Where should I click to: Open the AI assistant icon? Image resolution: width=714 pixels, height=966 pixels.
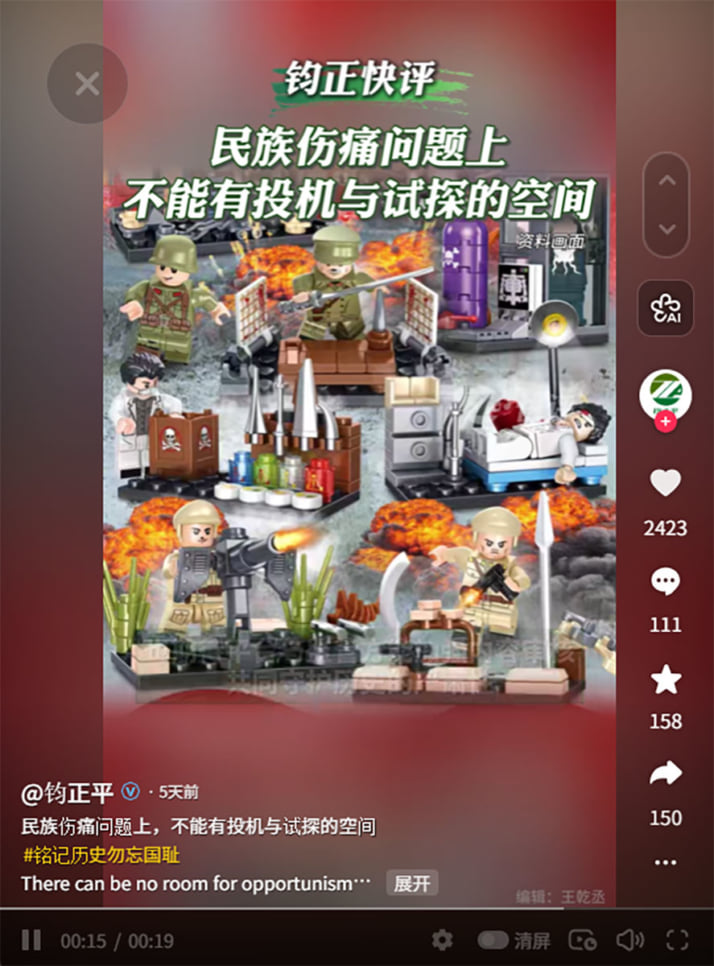(666, 308)
